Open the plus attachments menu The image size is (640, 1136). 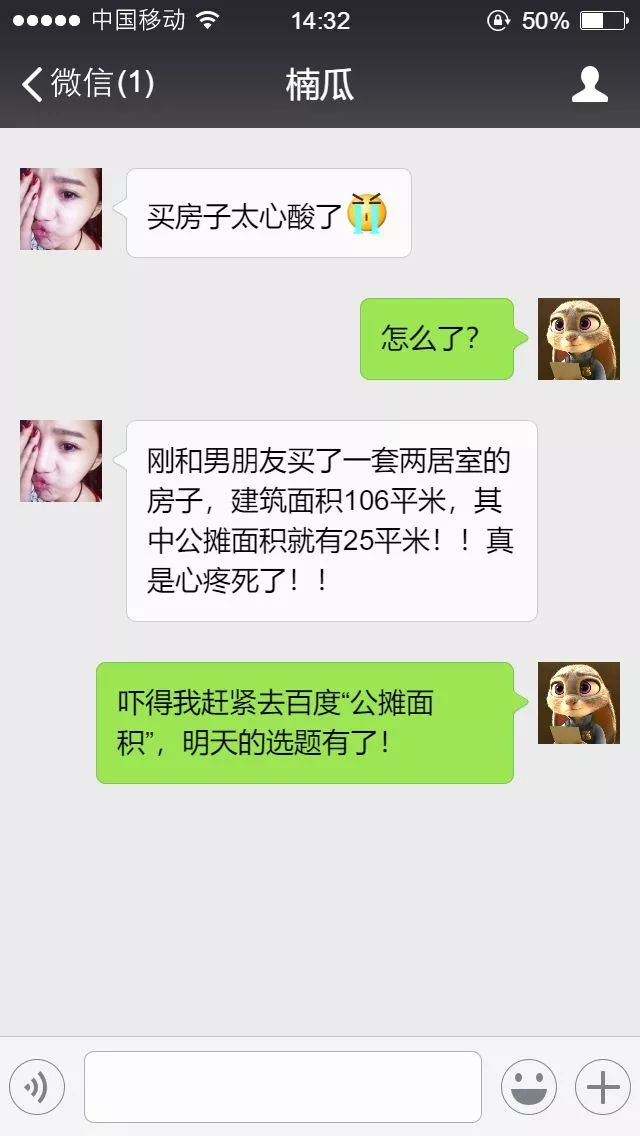pos(602,1086)
